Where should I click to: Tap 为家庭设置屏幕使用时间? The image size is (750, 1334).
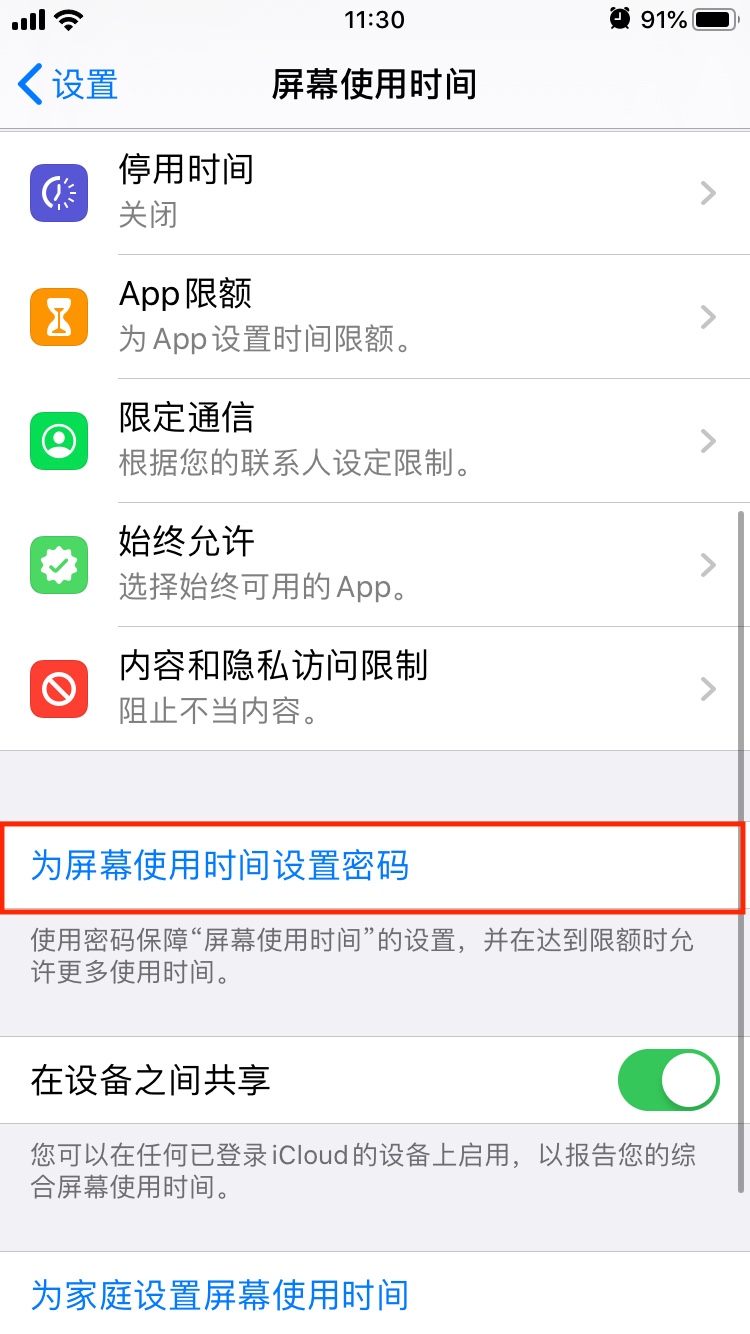(x=220, y=1294)
